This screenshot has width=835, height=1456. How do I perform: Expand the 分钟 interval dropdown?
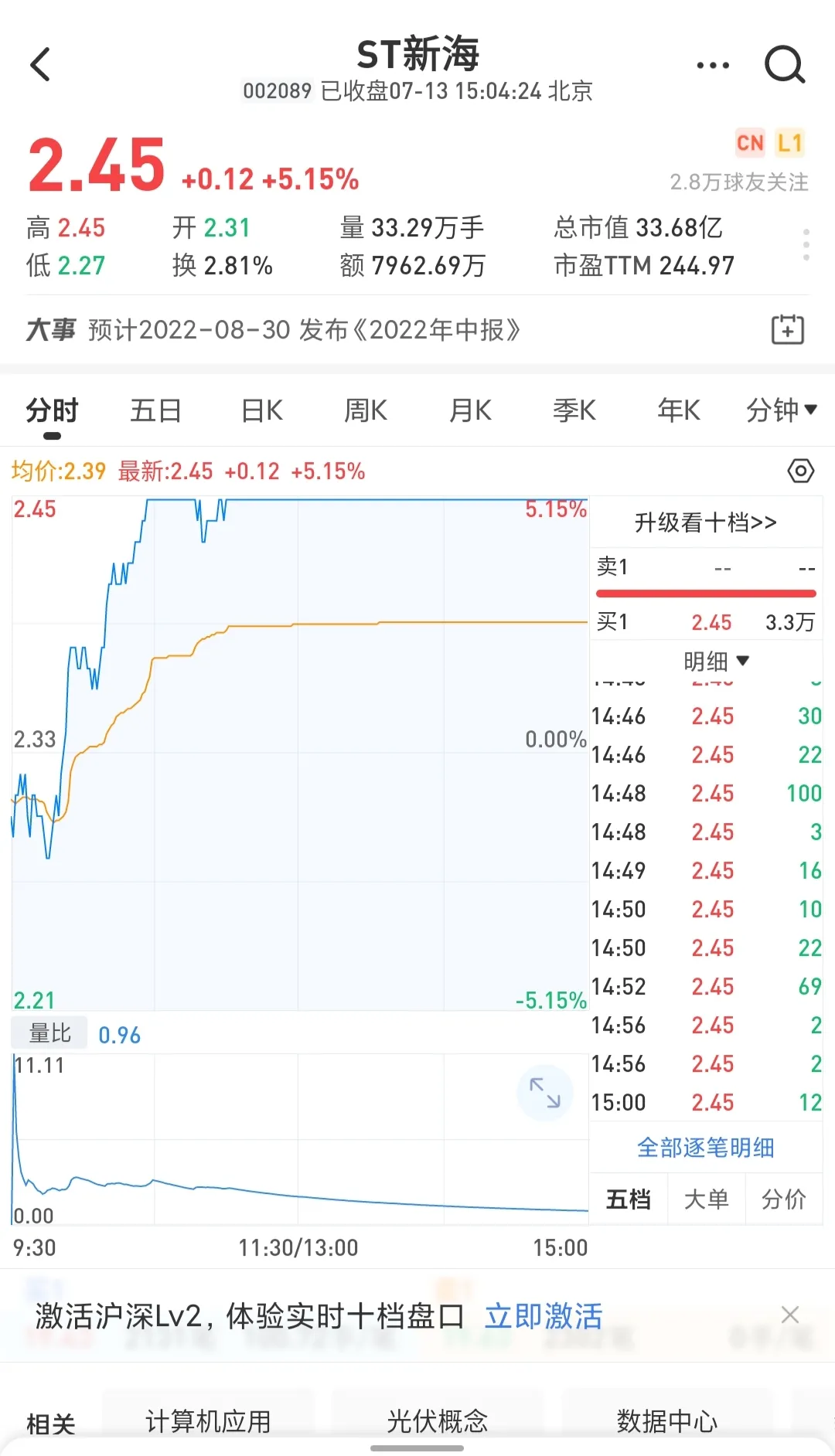pos(781,410)
